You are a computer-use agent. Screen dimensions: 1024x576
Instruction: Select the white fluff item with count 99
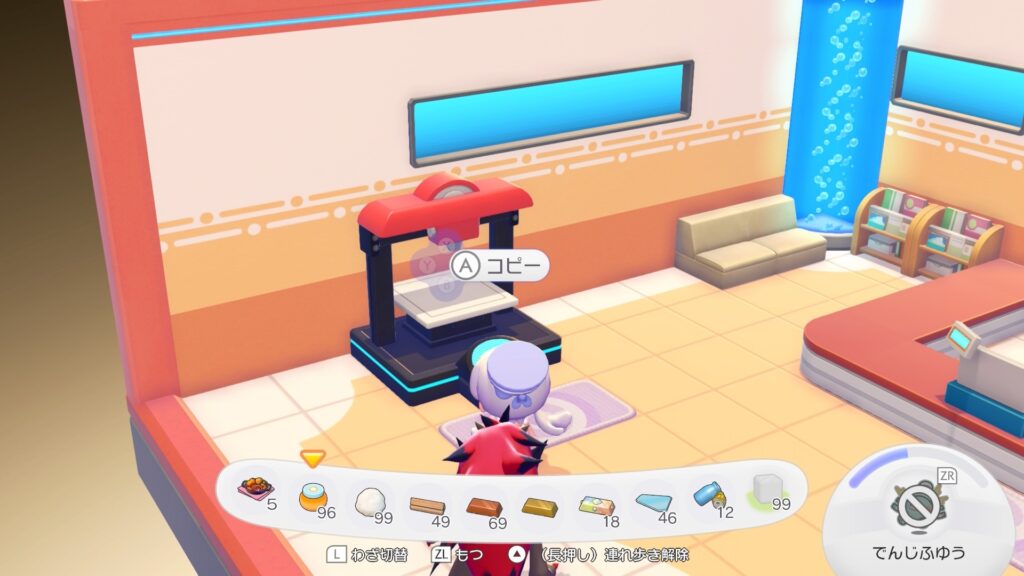tap(372, 497)
